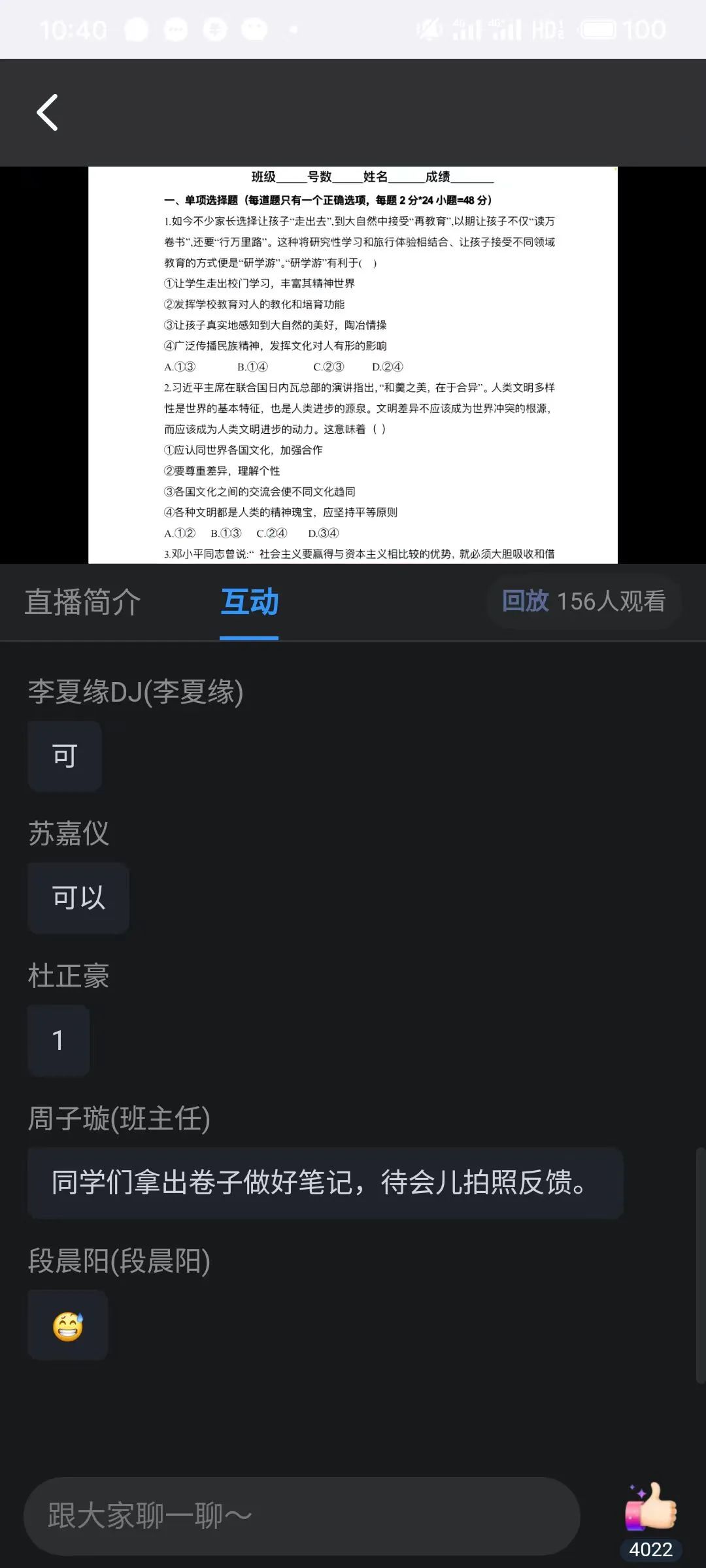Tap the replay video showing the test paper
Screen dimensions: 706x1568
coord(353,365)
